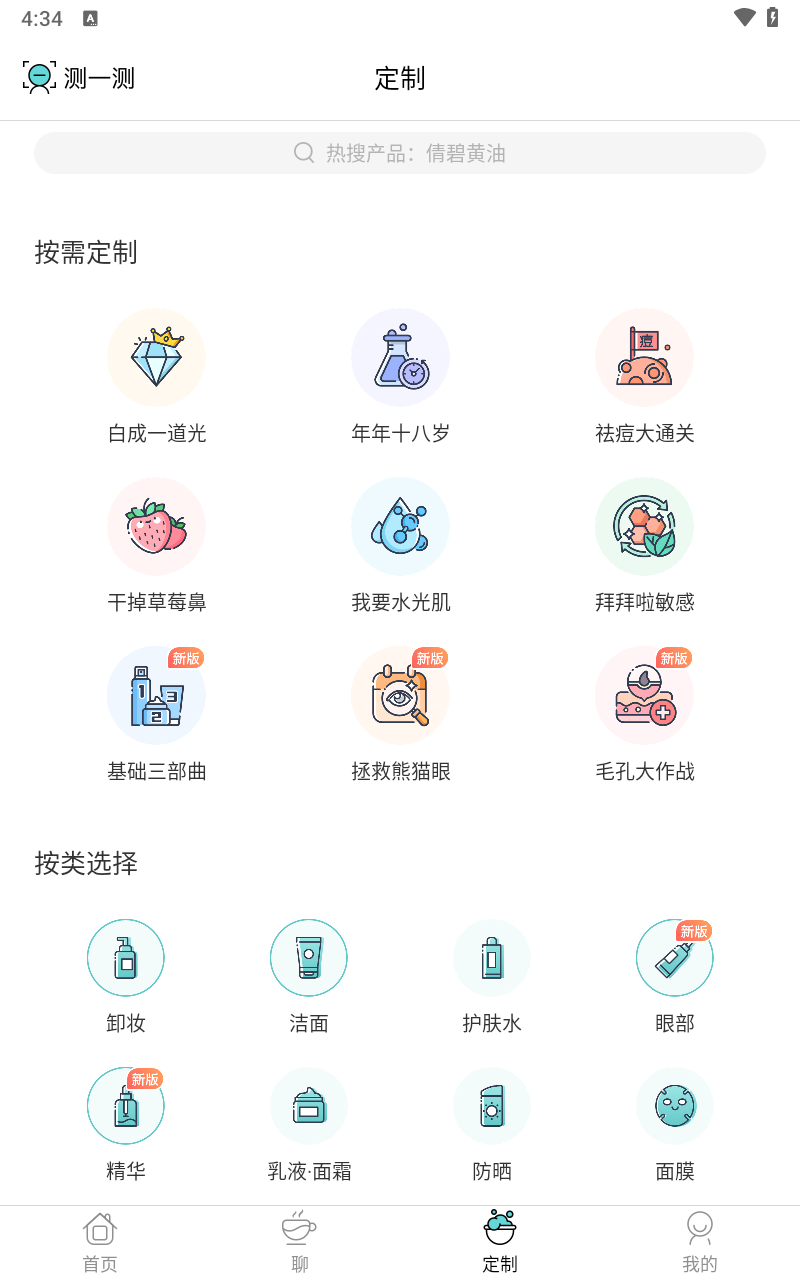Open the 祛痘大通关 acne plan icon
Screen dimensions: 800x1280
pyautogui.click(x=644, y=356)
